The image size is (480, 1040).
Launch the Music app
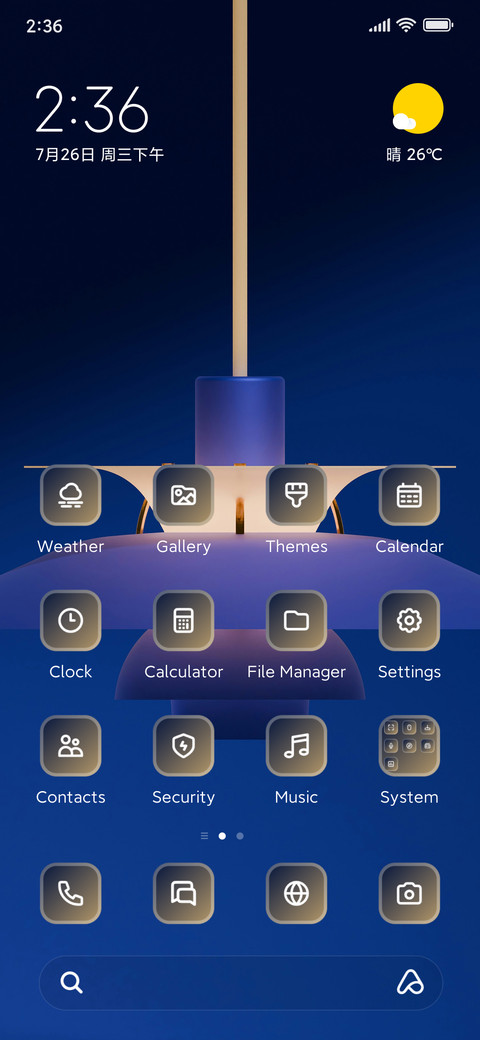[296, 746]
